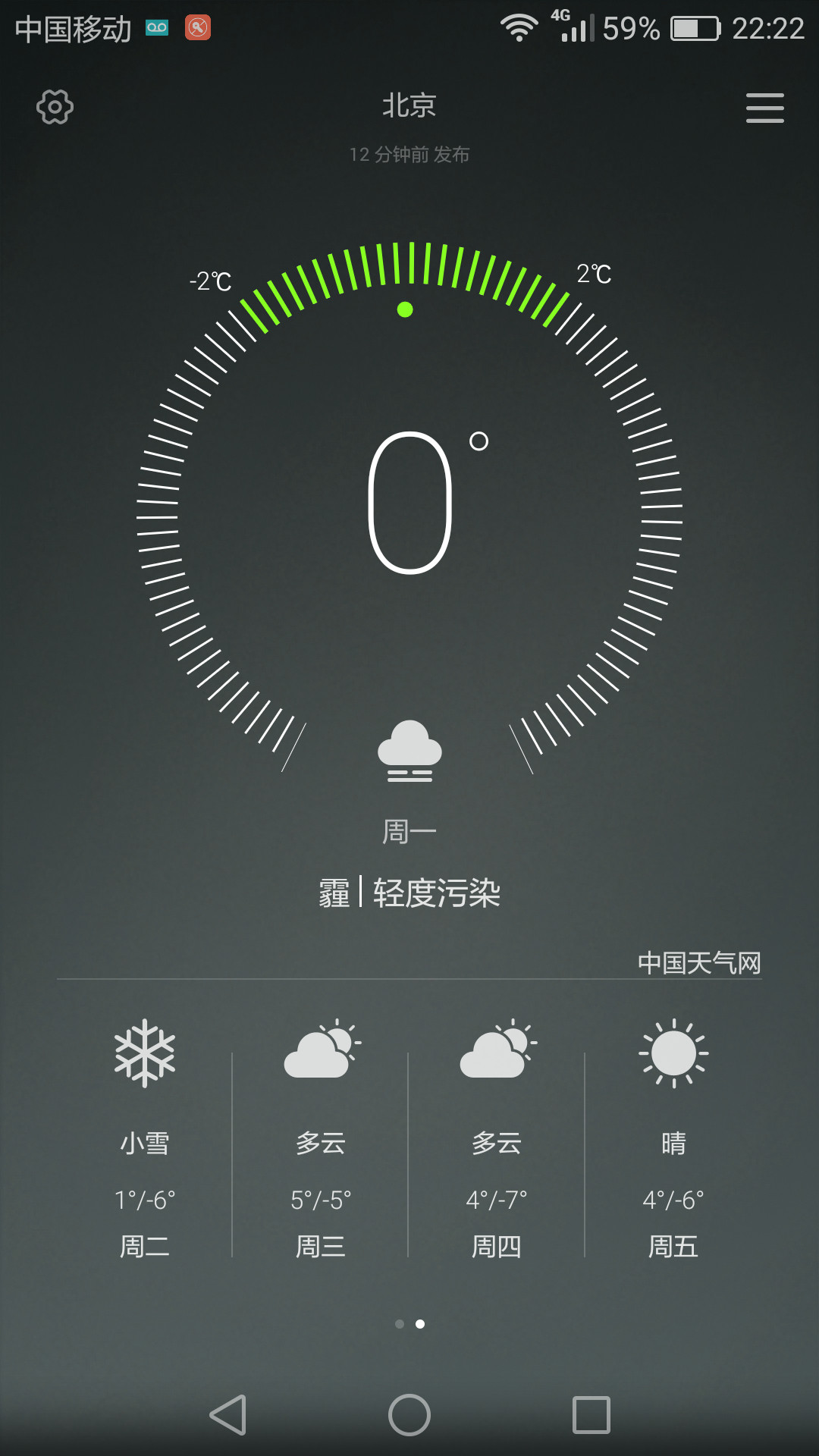Open the recent apps overview

591,1415
